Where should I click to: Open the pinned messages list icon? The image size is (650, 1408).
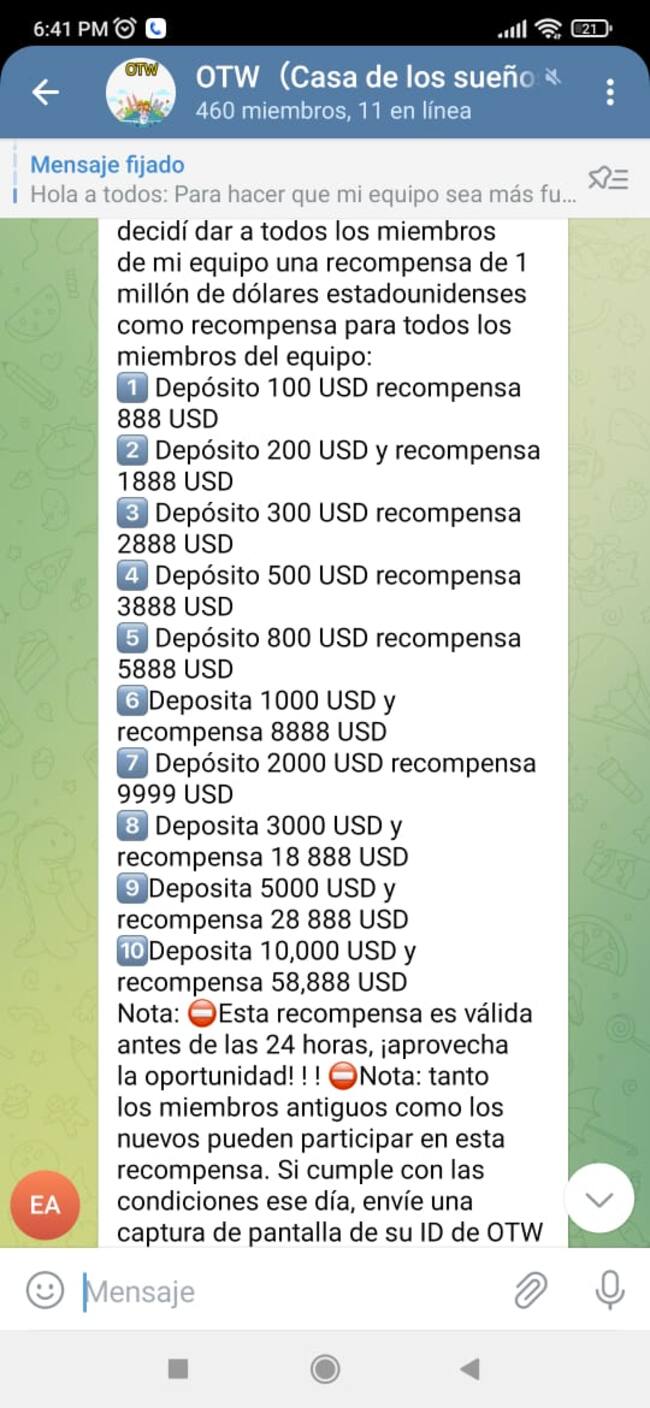[x=607, y=179]
